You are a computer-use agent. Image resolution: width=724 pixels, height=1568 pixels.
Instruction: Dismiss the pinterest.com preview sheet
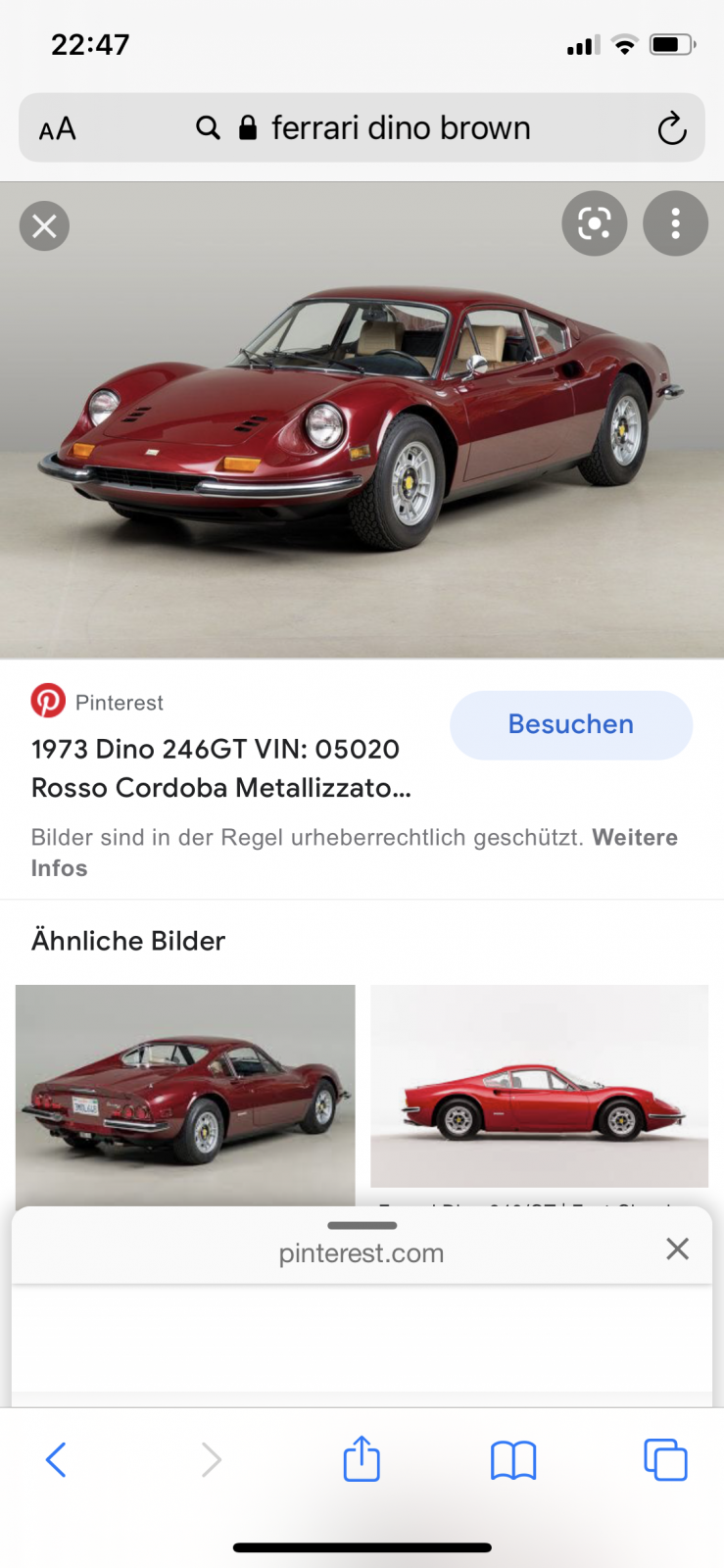[x=677, y=1249]
